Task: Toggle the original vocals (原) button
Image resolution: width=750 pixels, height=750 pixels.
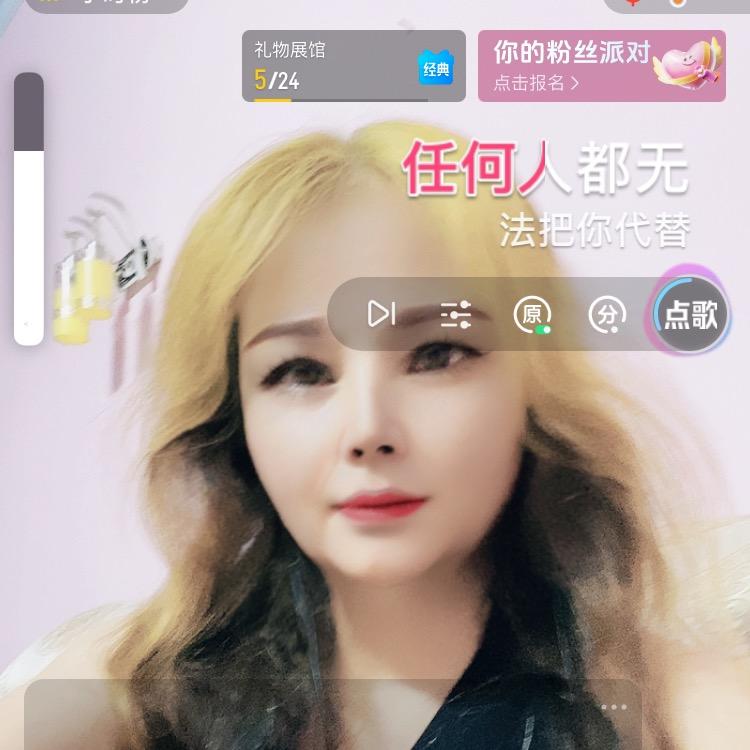Action: 532,314
